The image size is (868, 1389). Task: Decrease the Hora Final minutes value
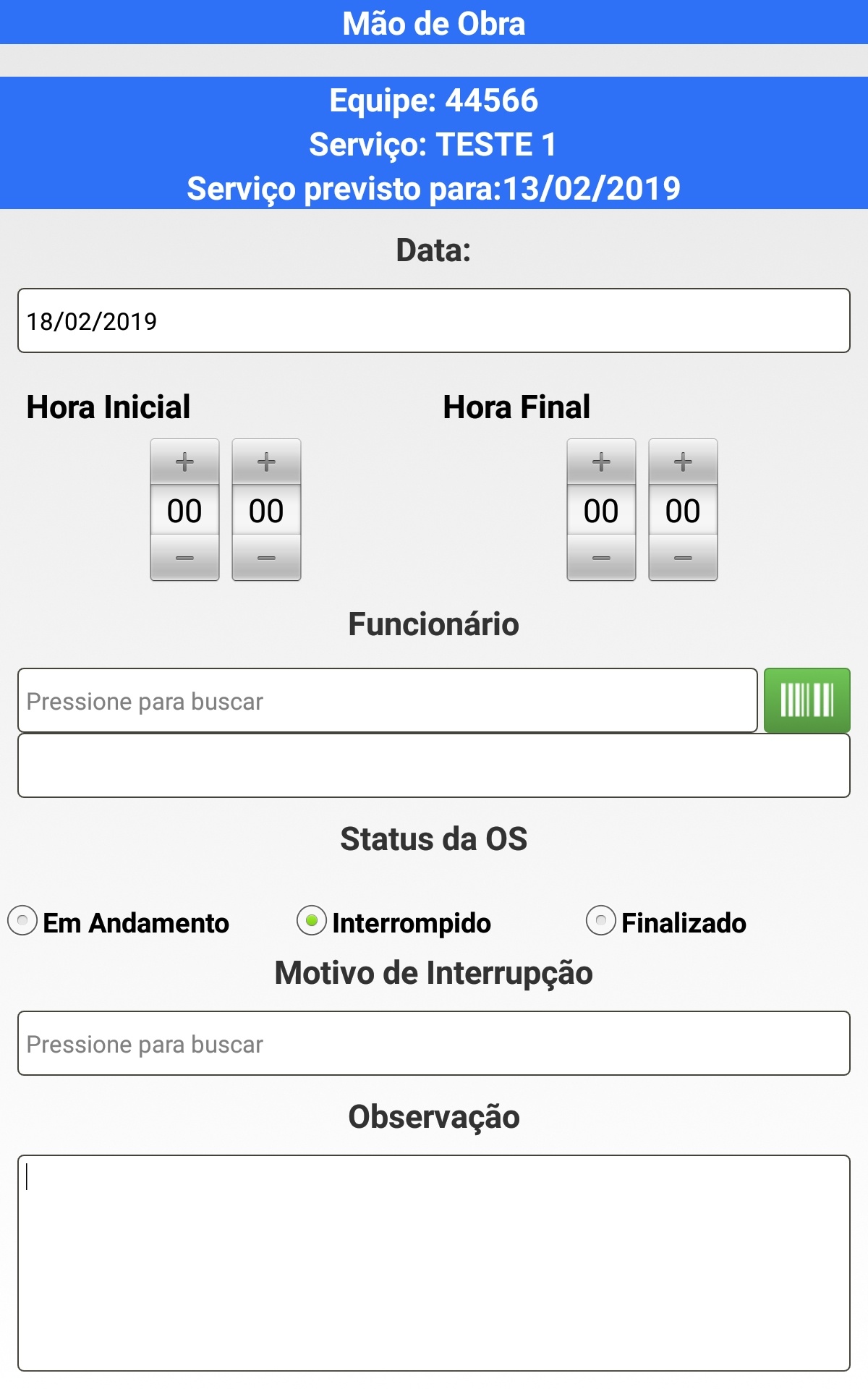[x=683, y=558]
